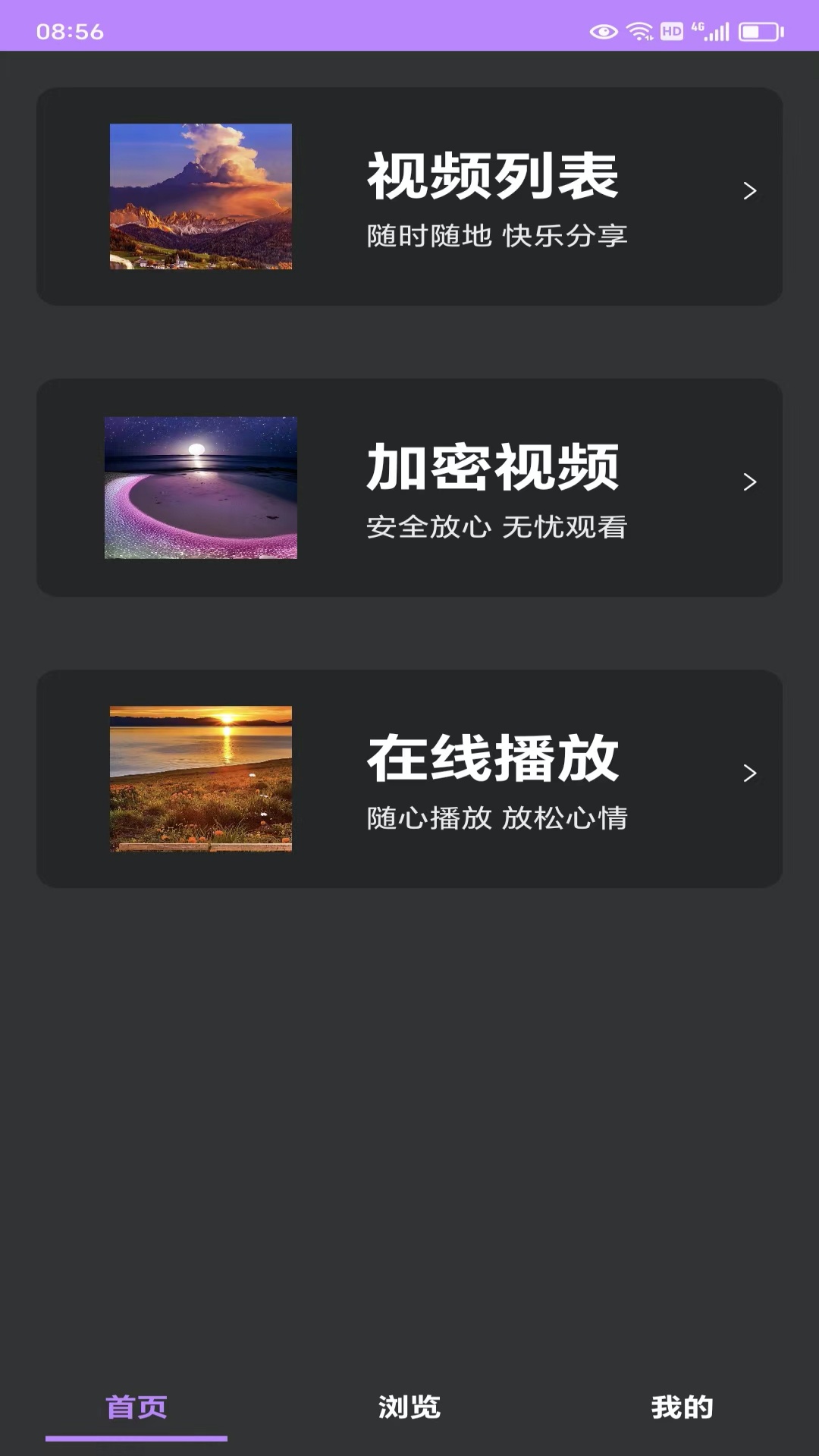Open 加密视频 for secure viewing
The image size is (819, 1456).
491,467
